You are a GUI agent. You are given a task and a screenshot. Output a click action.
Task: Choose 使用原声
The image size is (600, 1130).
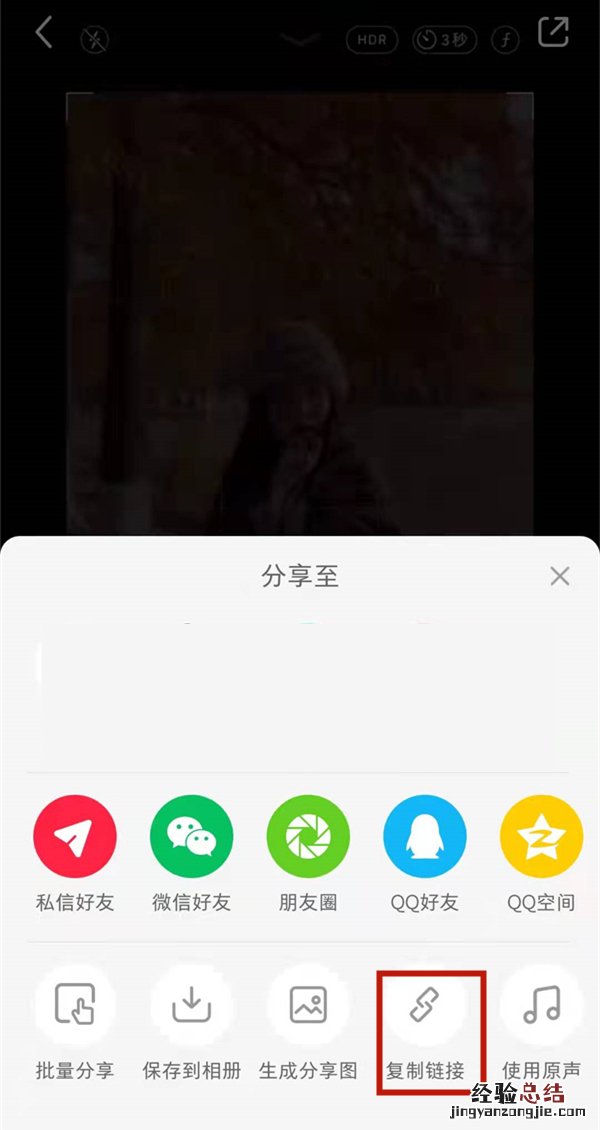541,1006
